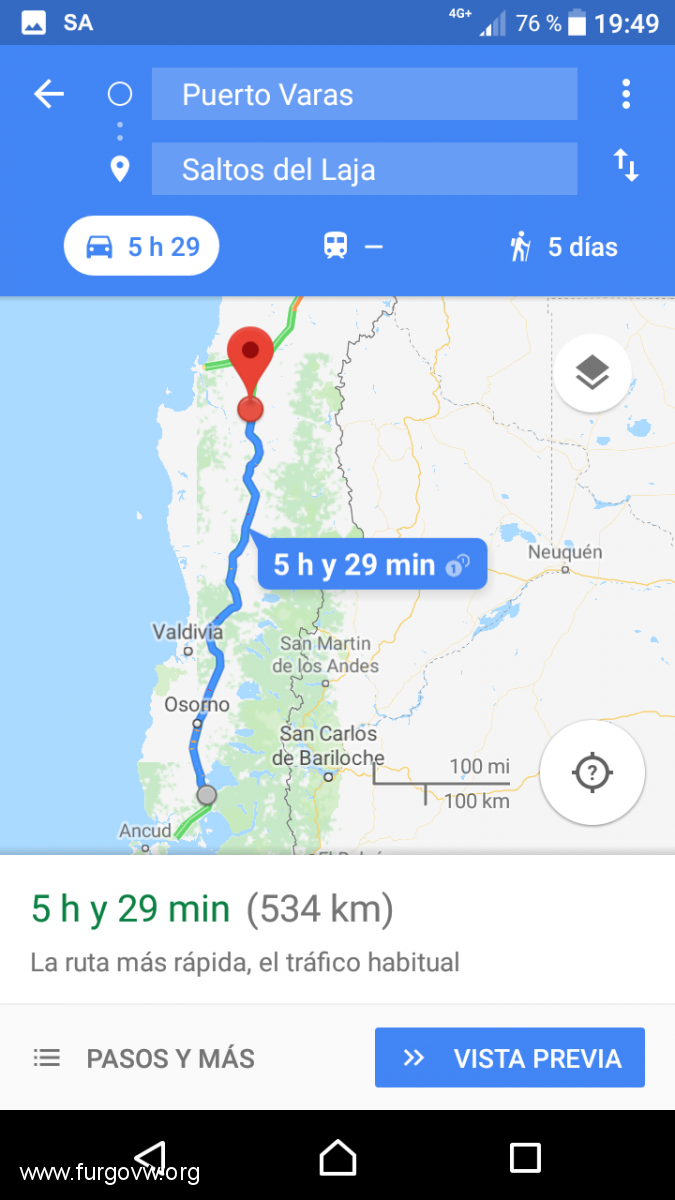Start the VISTA PREVIA route preview

[x=510, y=1058]
